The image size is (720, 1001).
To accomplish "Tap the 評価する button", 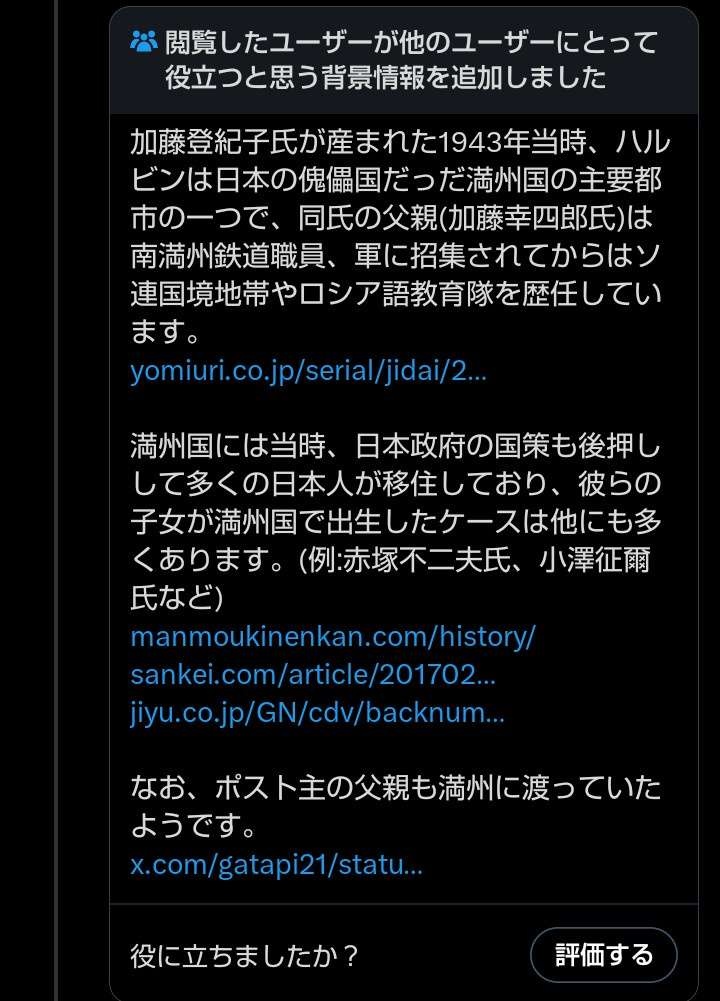I will point(603,955).
